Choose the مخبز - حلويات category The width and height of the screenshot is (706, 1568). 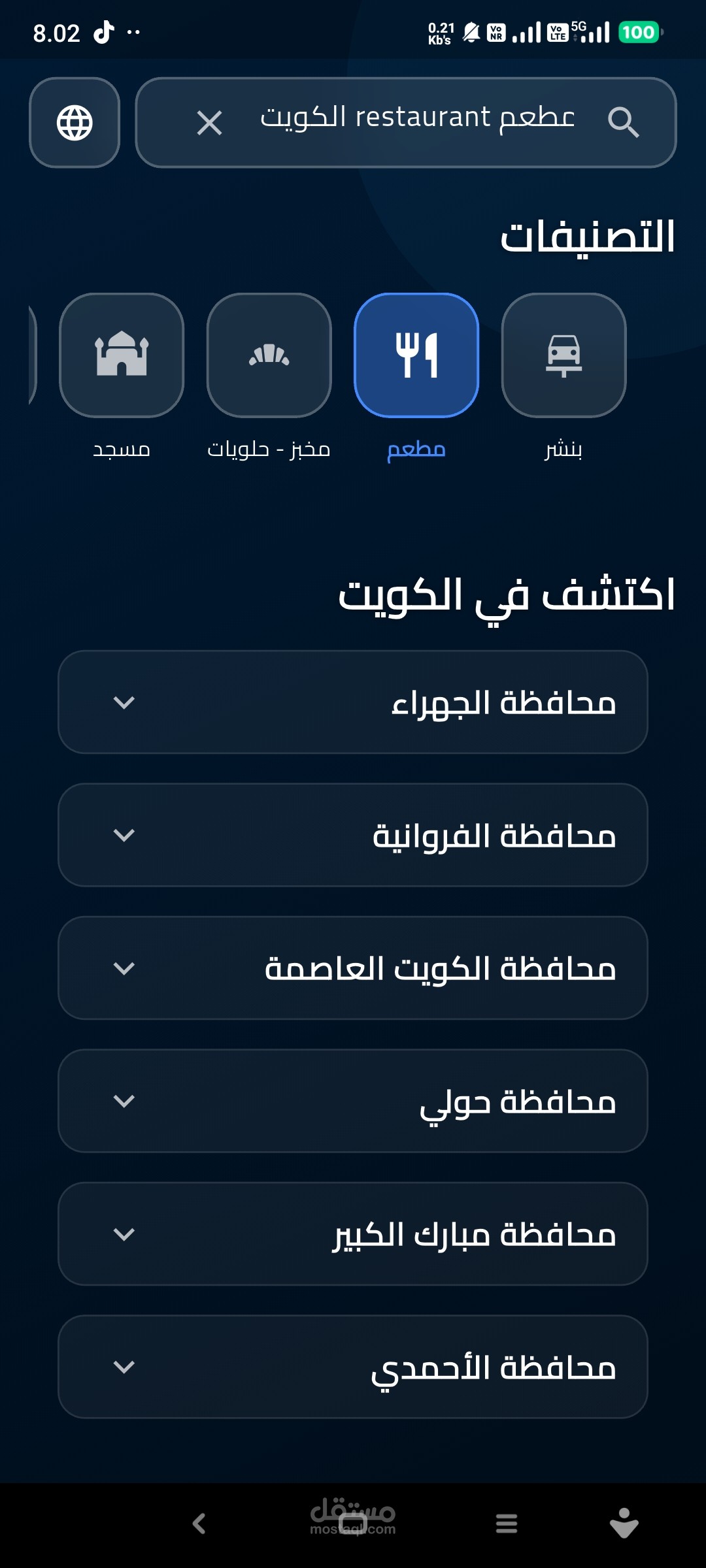point(269,355)
